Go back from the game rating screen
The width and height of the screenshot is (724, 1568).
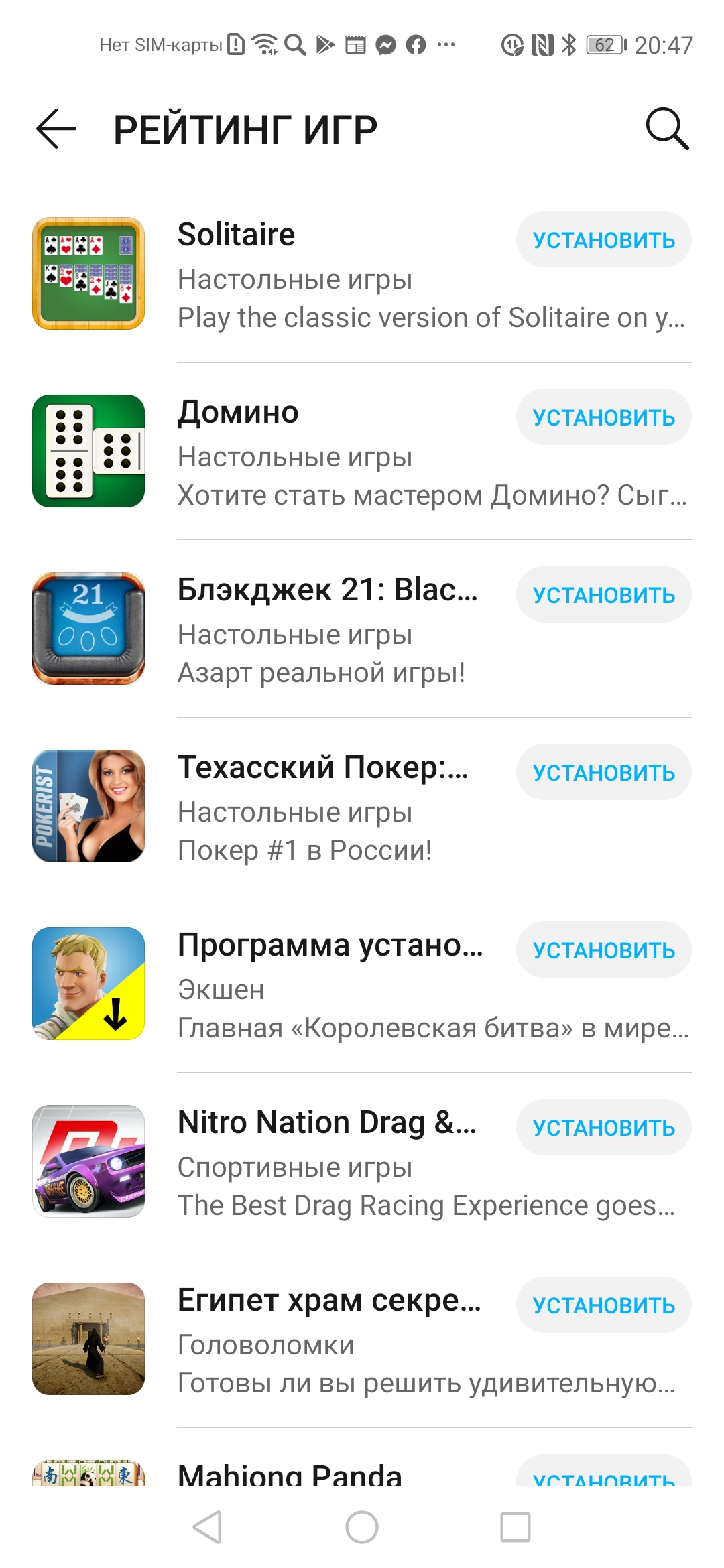(x=56, y=129)
